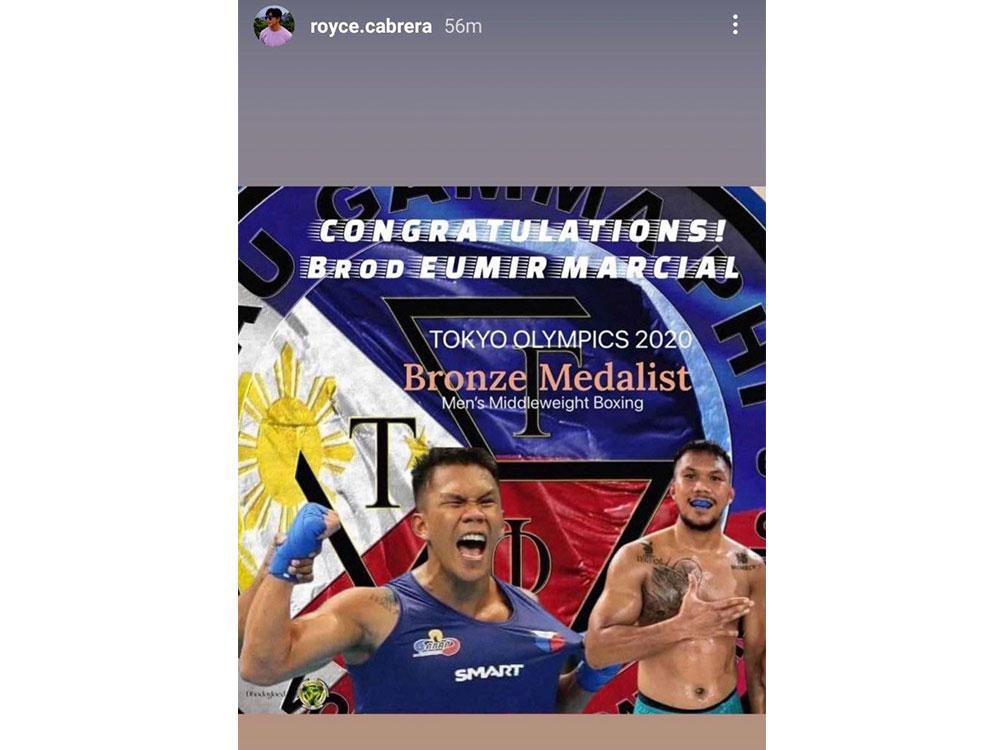Tap the royce.cabrera username

pyautogui.click(x=371, y=26)
